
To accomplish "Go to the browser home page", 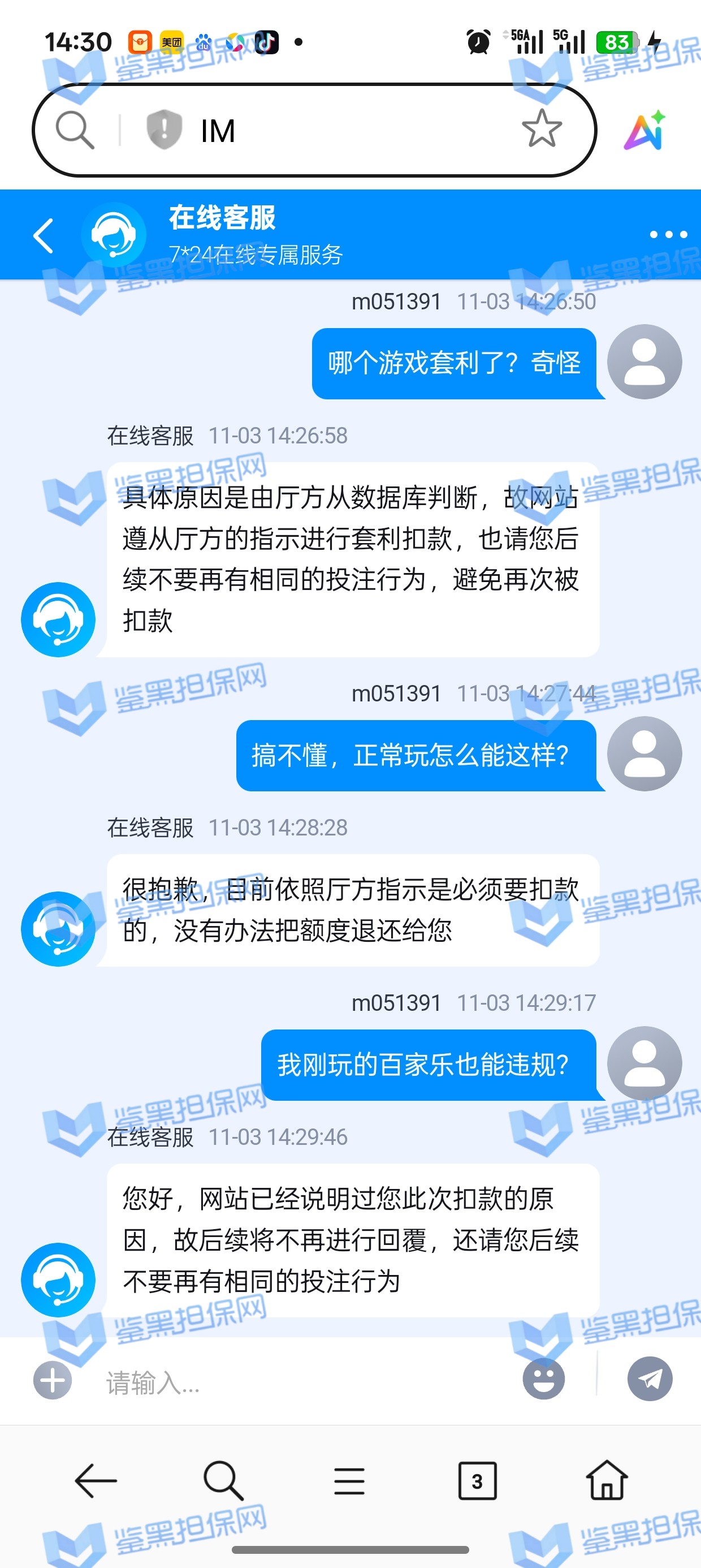I will (x=607, y=1480).
